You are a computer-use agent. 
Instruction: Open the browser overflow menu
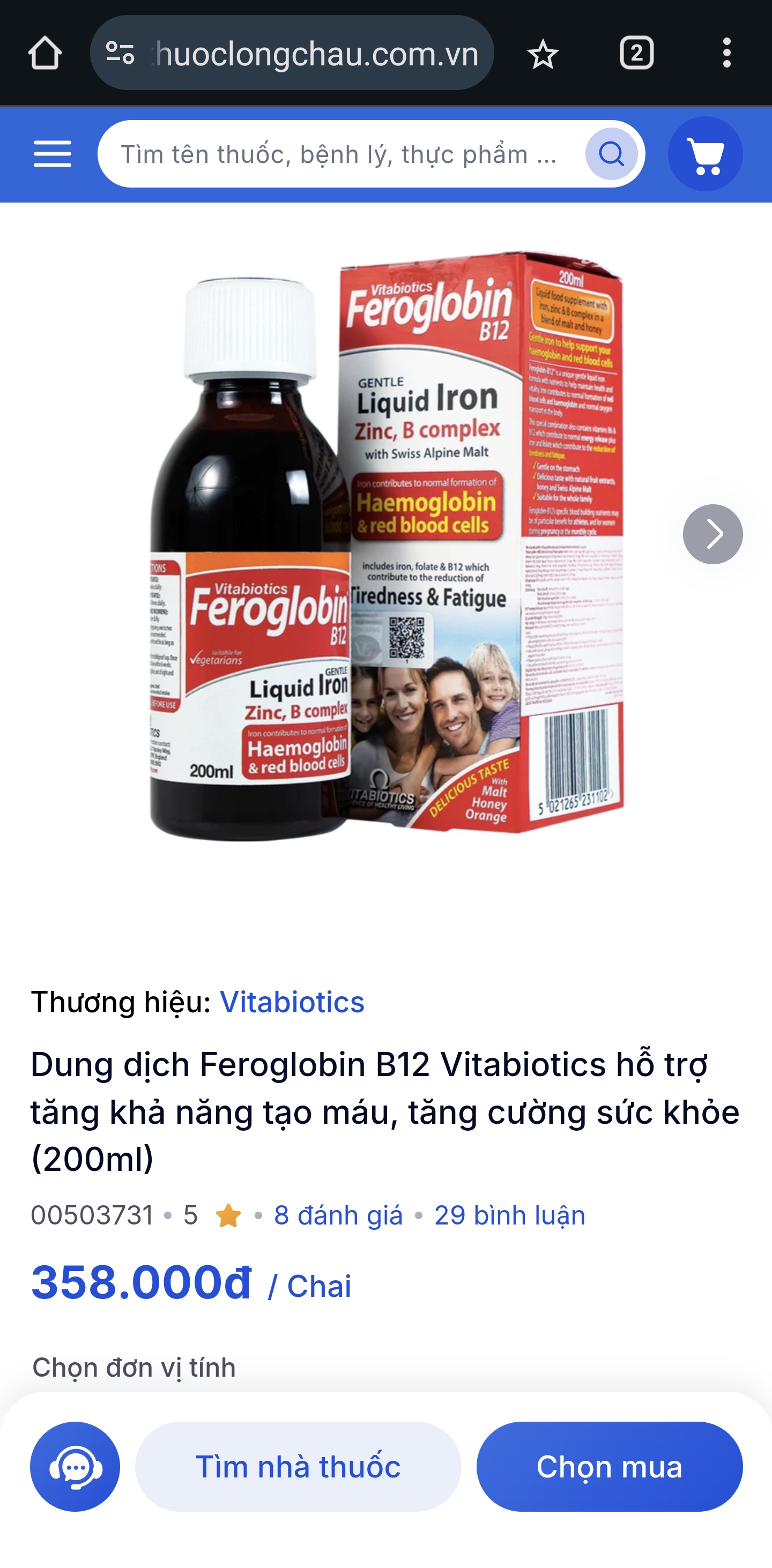point(726,53)
